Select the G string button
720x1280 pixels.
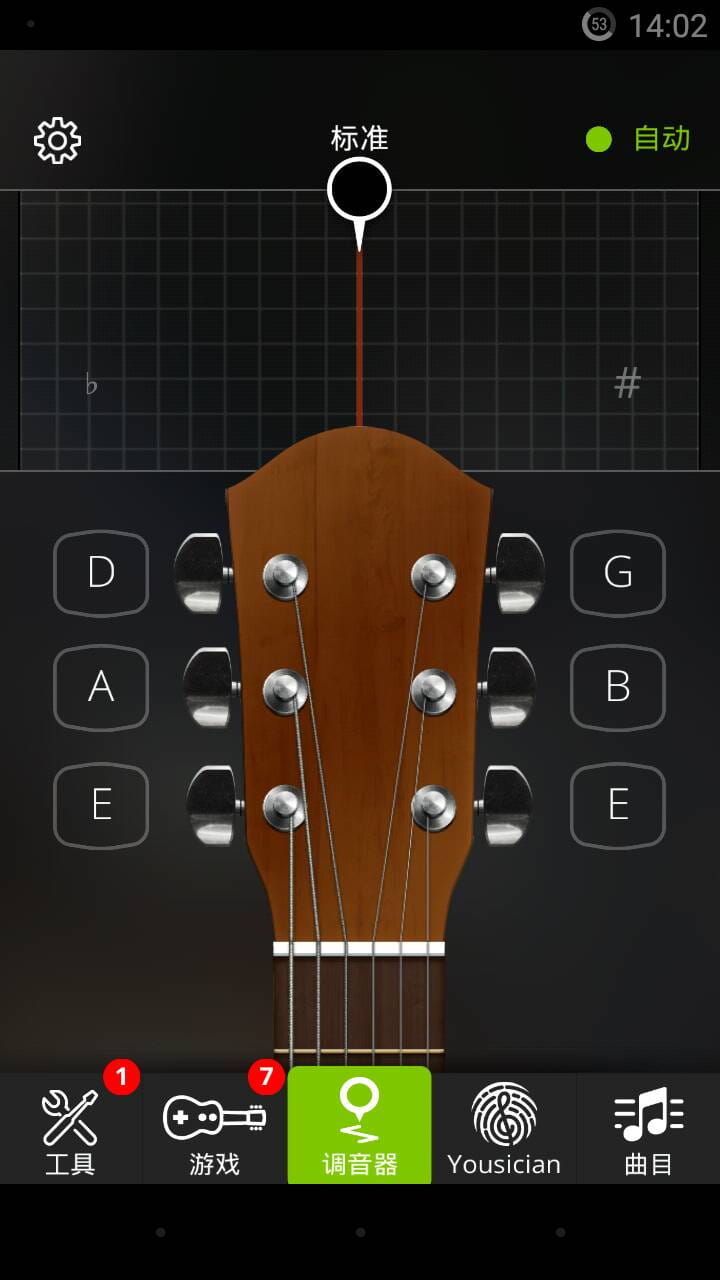tap(618, 573)
